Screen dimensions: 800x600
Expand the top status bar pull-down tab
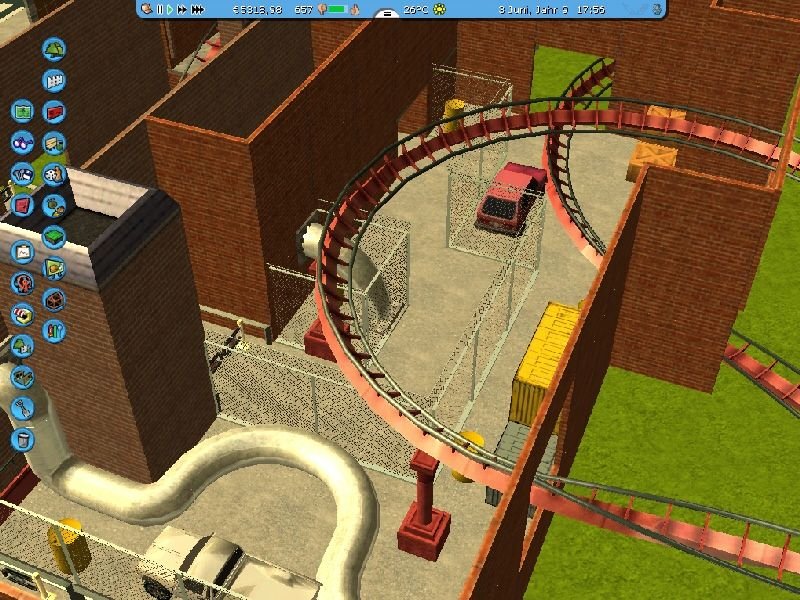click(386, 14)
